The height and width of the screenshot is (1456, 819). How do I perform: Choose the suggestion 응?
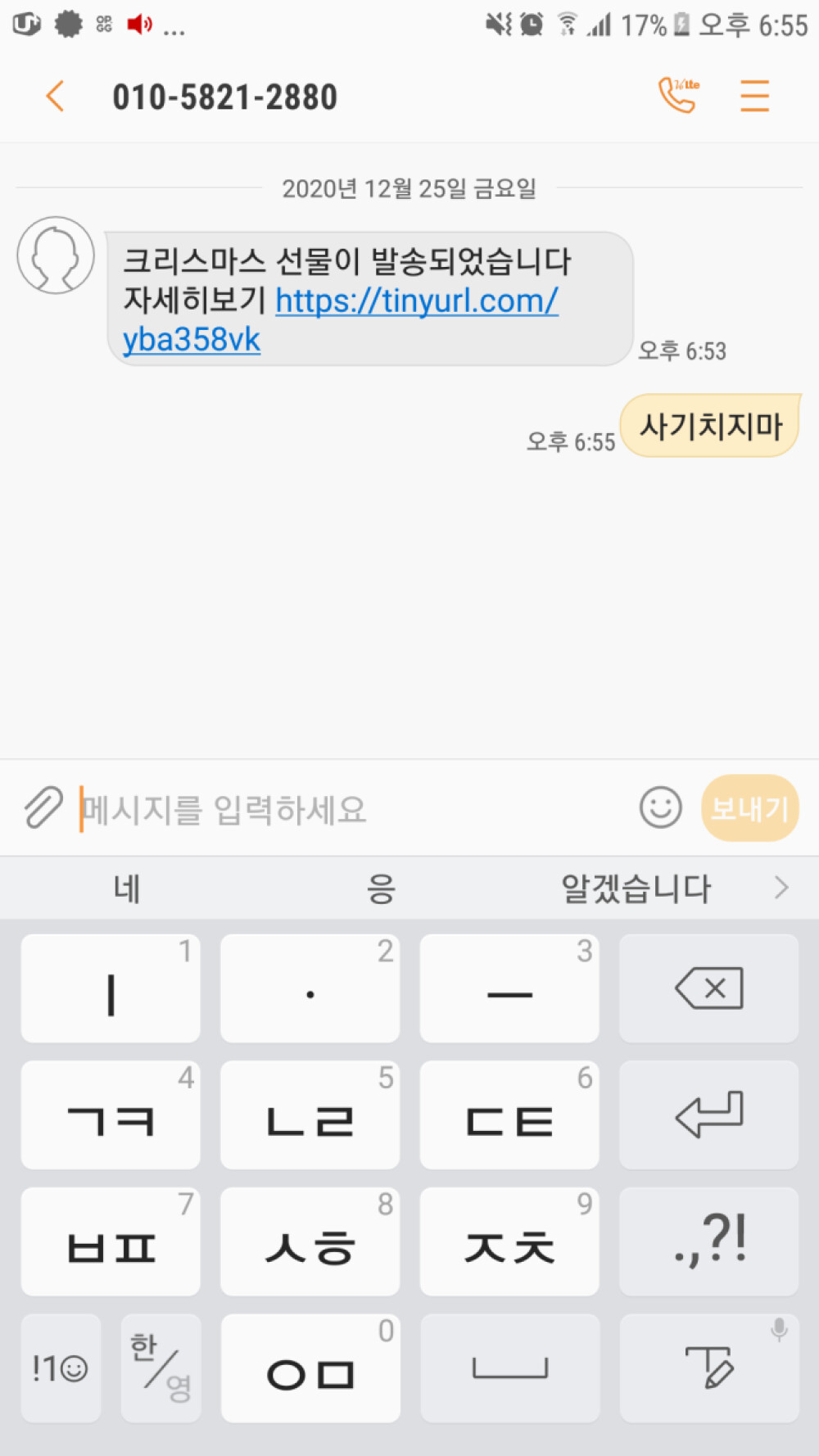click(x=381, y=889)
